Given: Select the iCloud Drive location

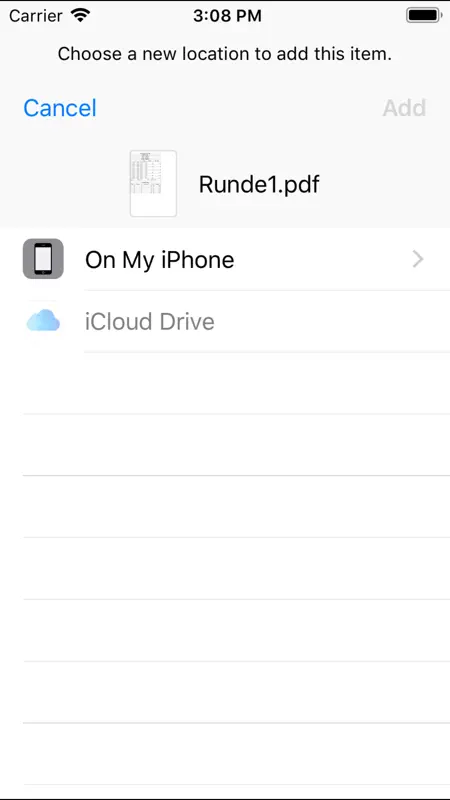Looking at the screenshot, I should coord(225,321).
